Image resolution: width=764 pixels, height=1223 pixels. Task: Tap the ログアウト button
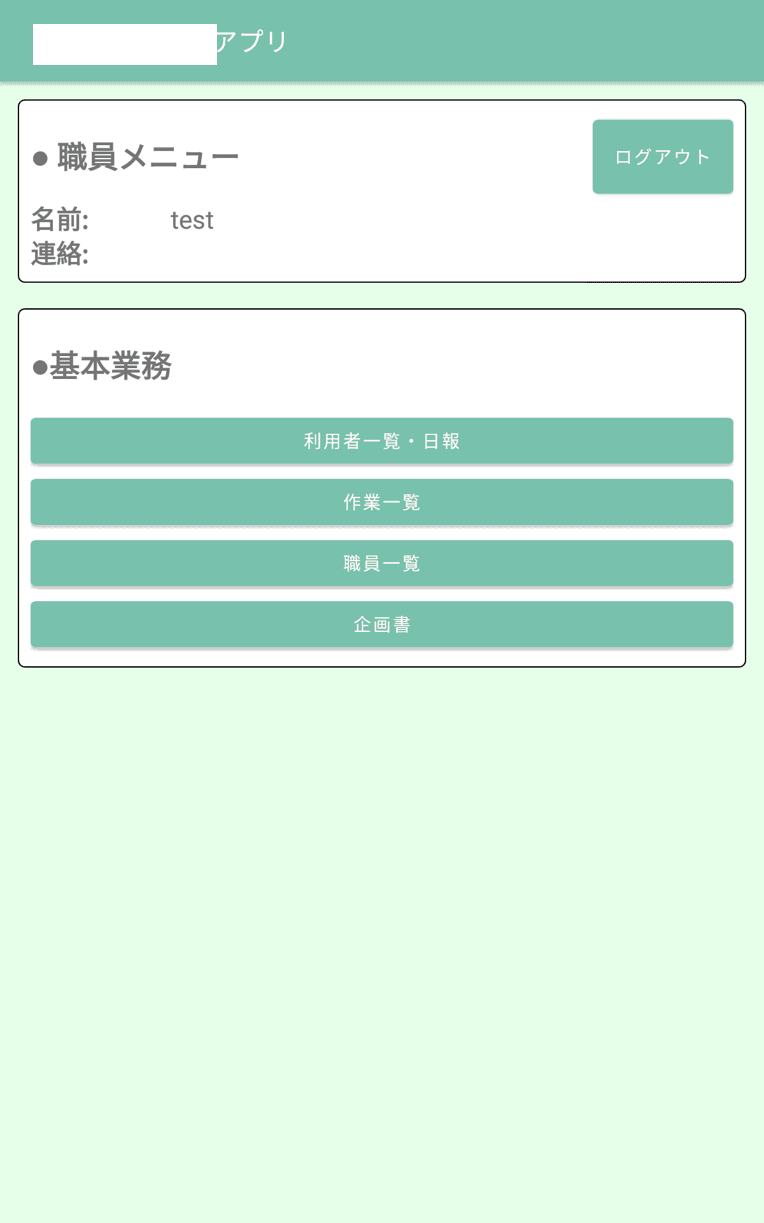(663, 157)
